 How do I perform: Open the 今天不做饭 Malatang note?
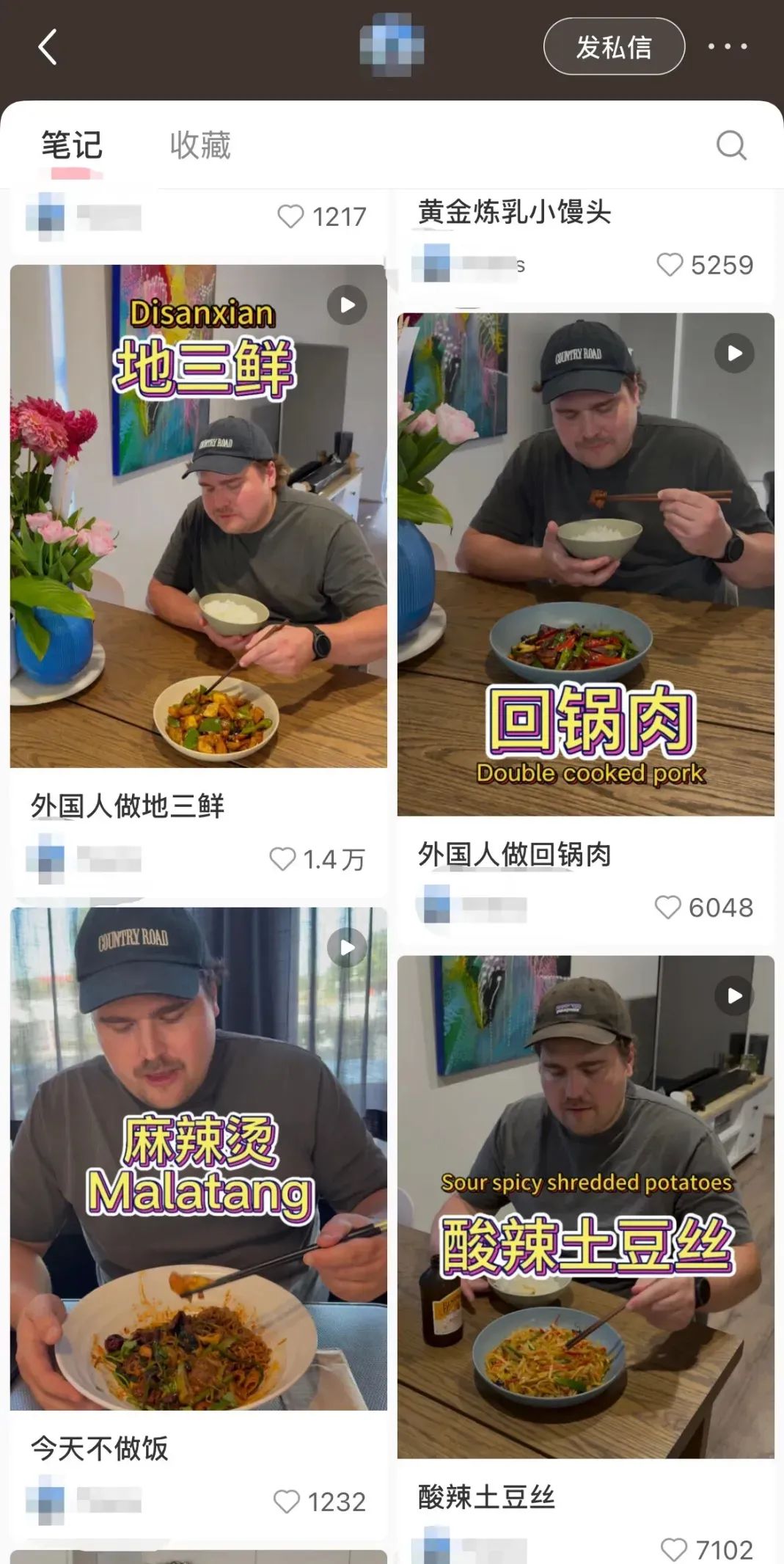pos(198,1158)
